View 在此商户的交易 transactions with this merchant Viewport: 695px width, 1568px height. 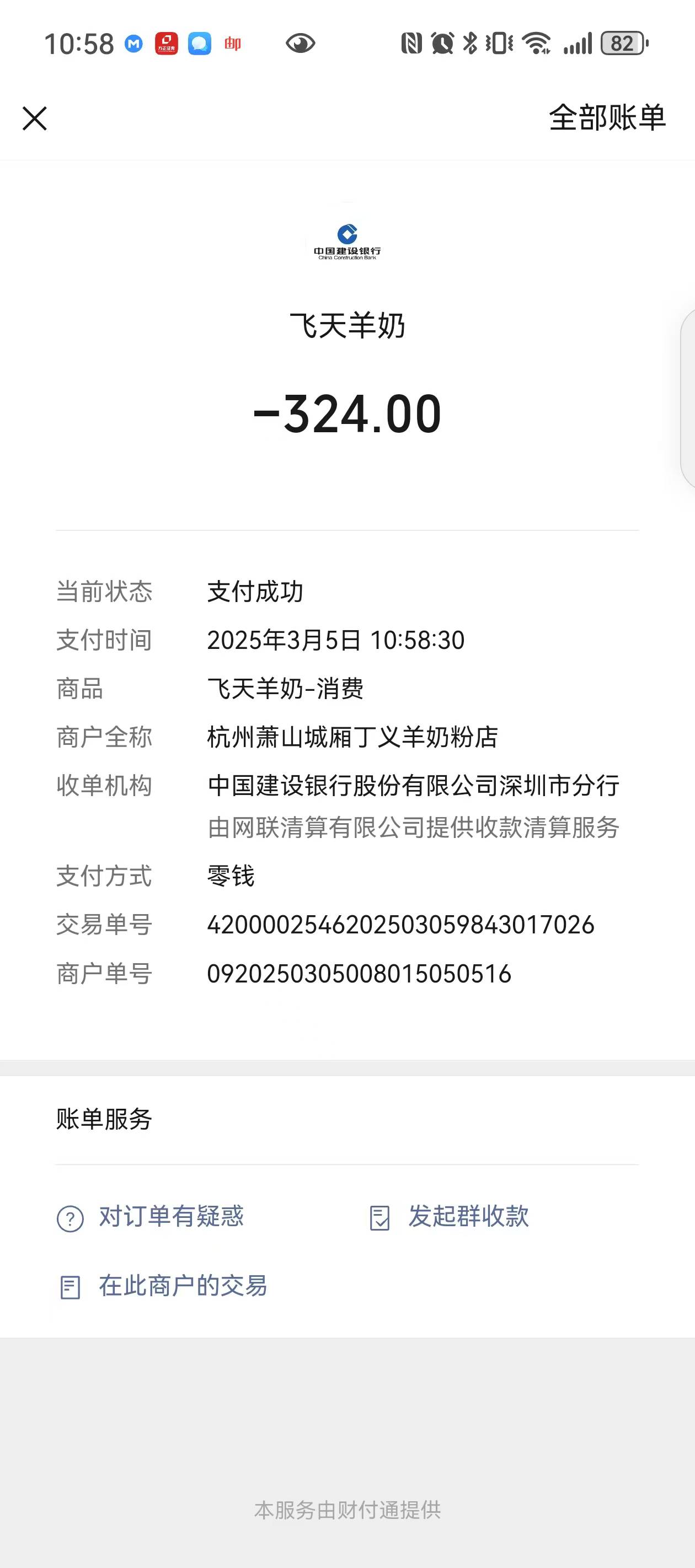click(163, 1286)
